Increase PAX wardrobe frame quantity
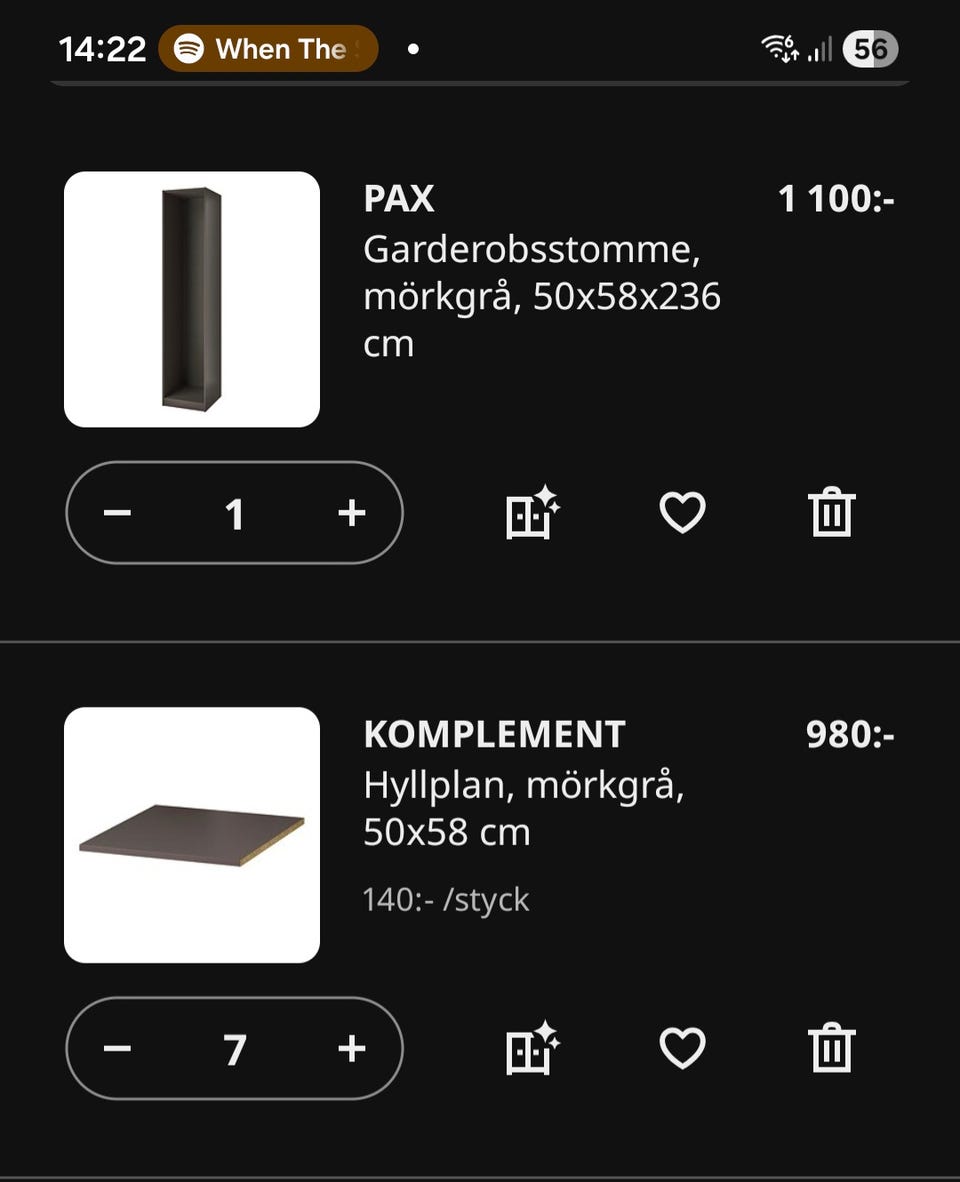The width and height of the screenshot is (960, 1182). point(351,513)
